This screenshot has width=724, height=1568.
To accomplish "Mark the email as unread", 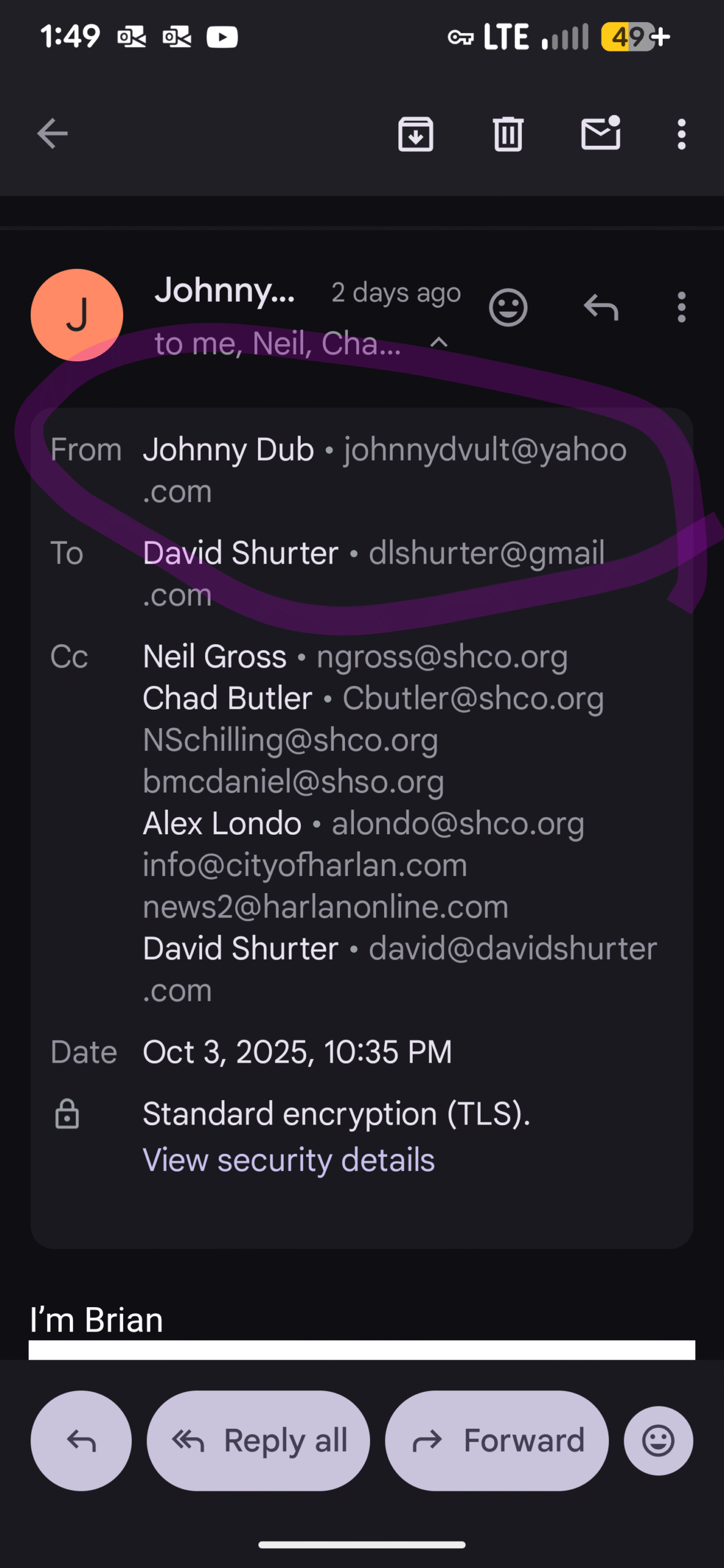I will point(600,134).
